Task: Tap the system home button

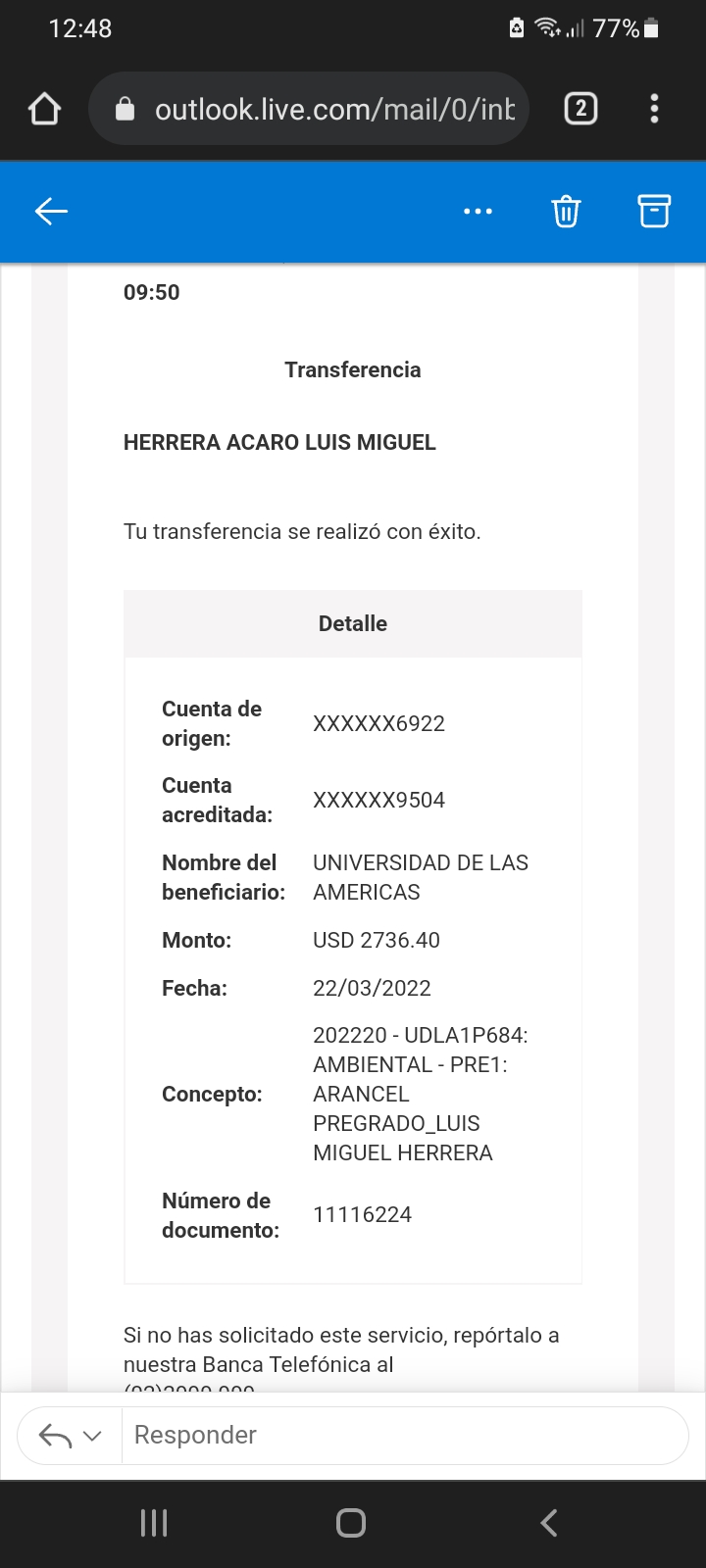Action: point(351,1522)
